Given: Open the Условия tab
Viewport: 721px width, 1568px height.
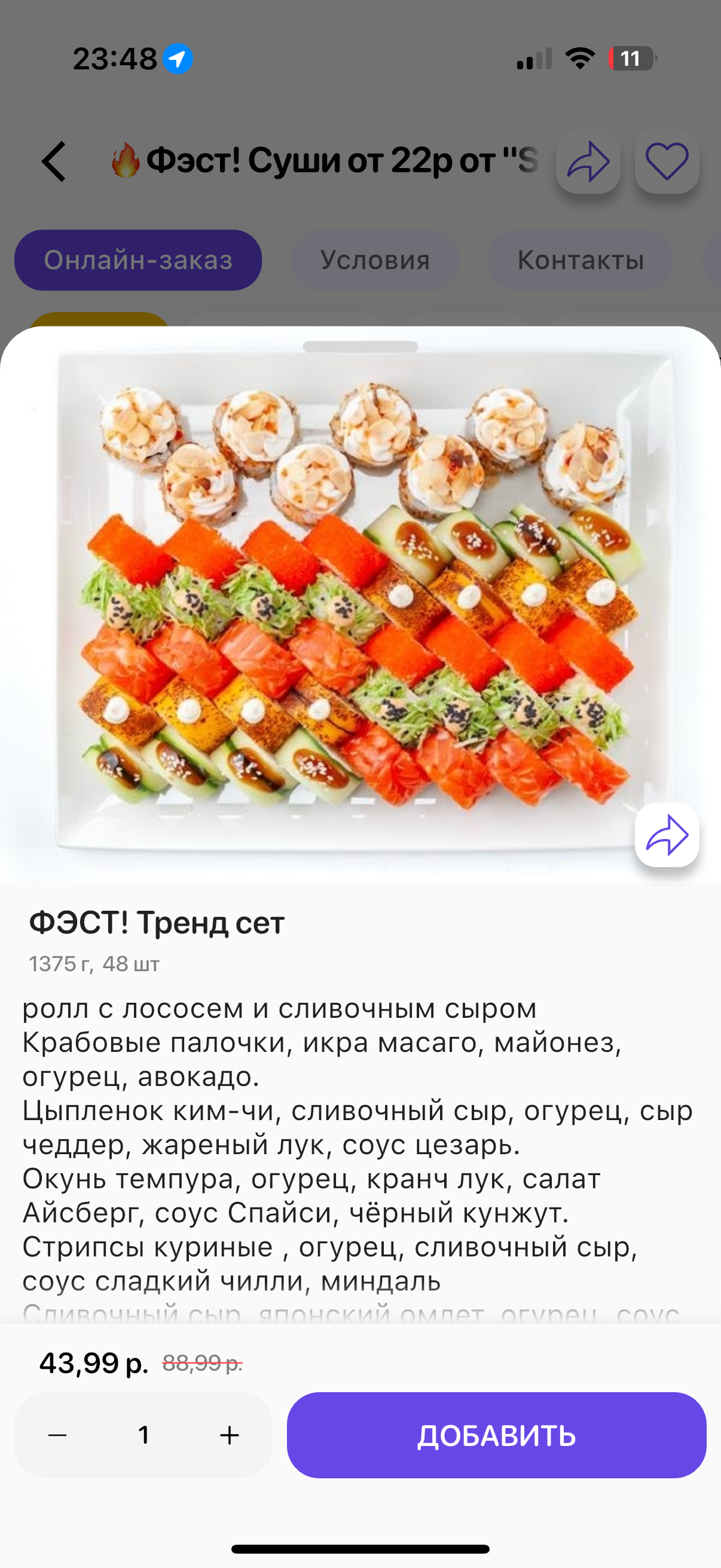Looking at the screenshot, I should click(x=375, y=260).
